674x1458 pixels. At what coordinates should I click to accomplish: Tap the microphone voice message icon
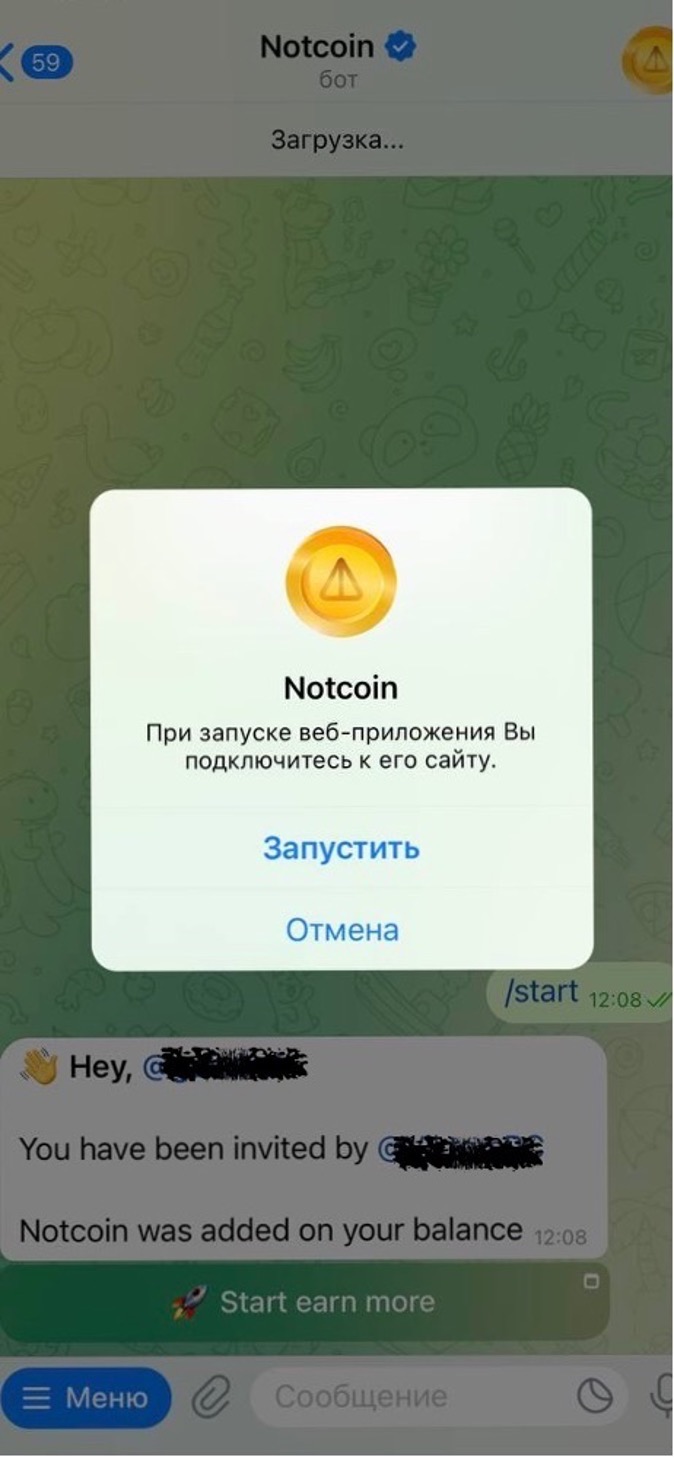click(x=661, y=1397)
